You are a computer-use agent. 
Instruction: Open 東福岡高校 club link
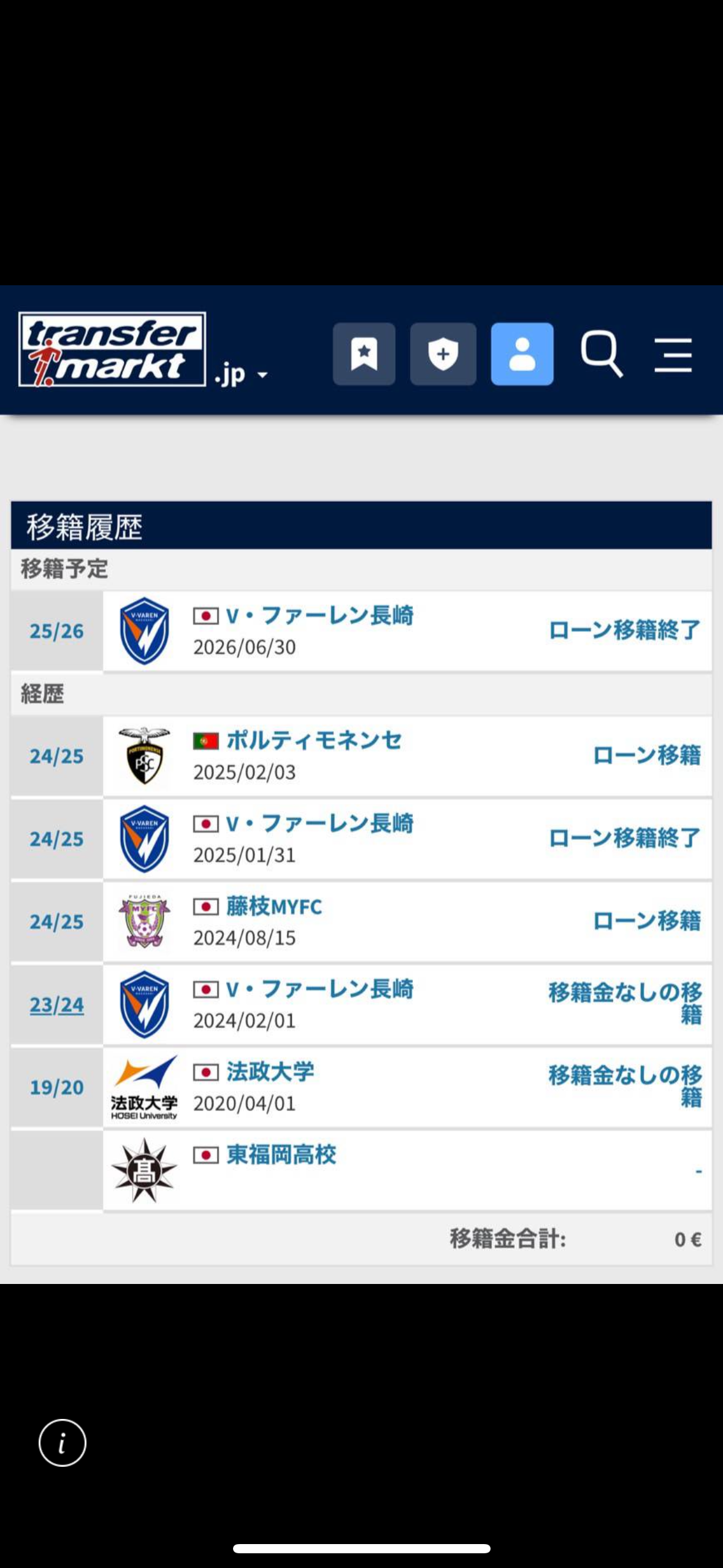[x=281, y=1155]
